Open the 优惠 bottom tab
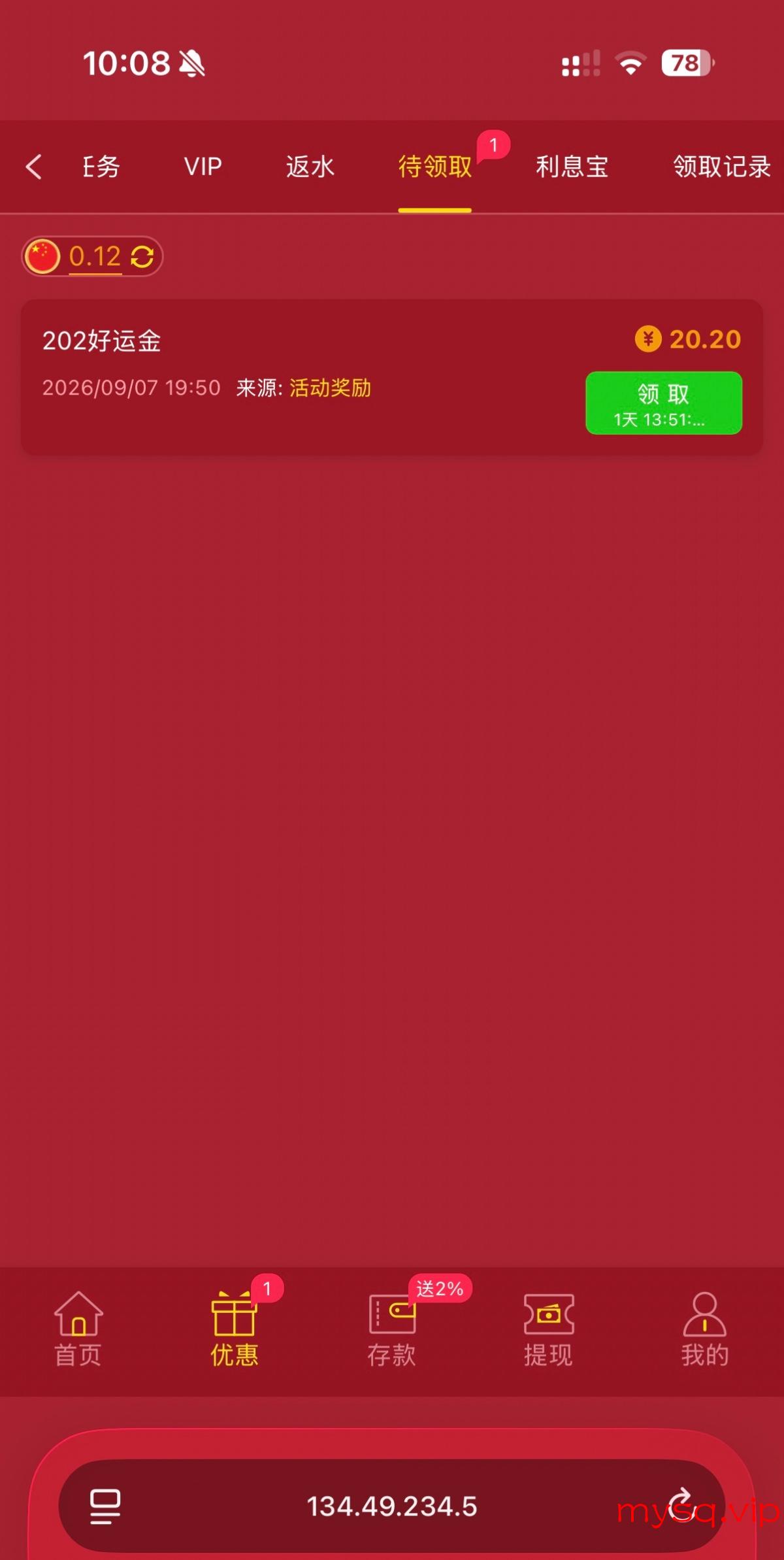The image size is (784, 1560). click(235, 1329)
